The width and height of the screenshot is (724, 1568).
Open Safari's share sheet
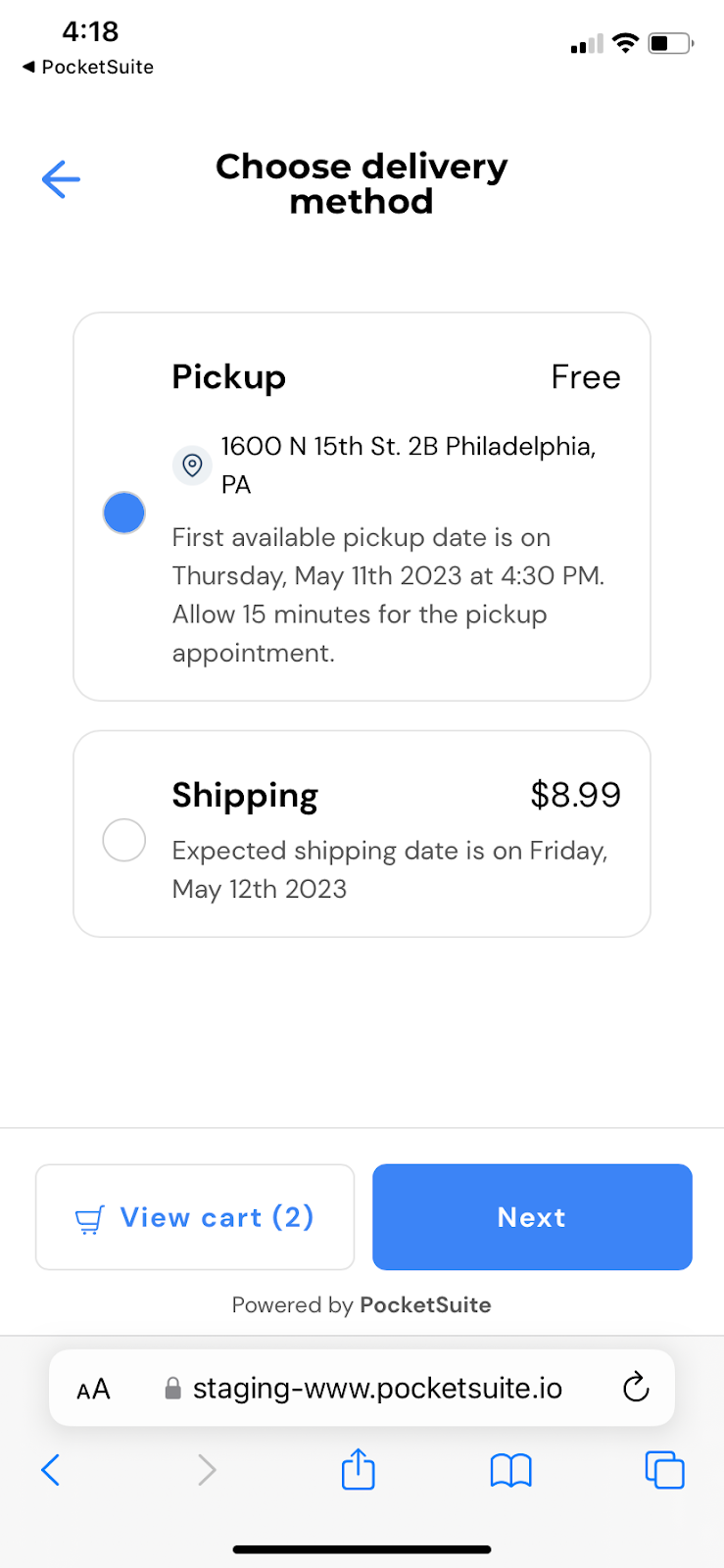coord(359,1469)
